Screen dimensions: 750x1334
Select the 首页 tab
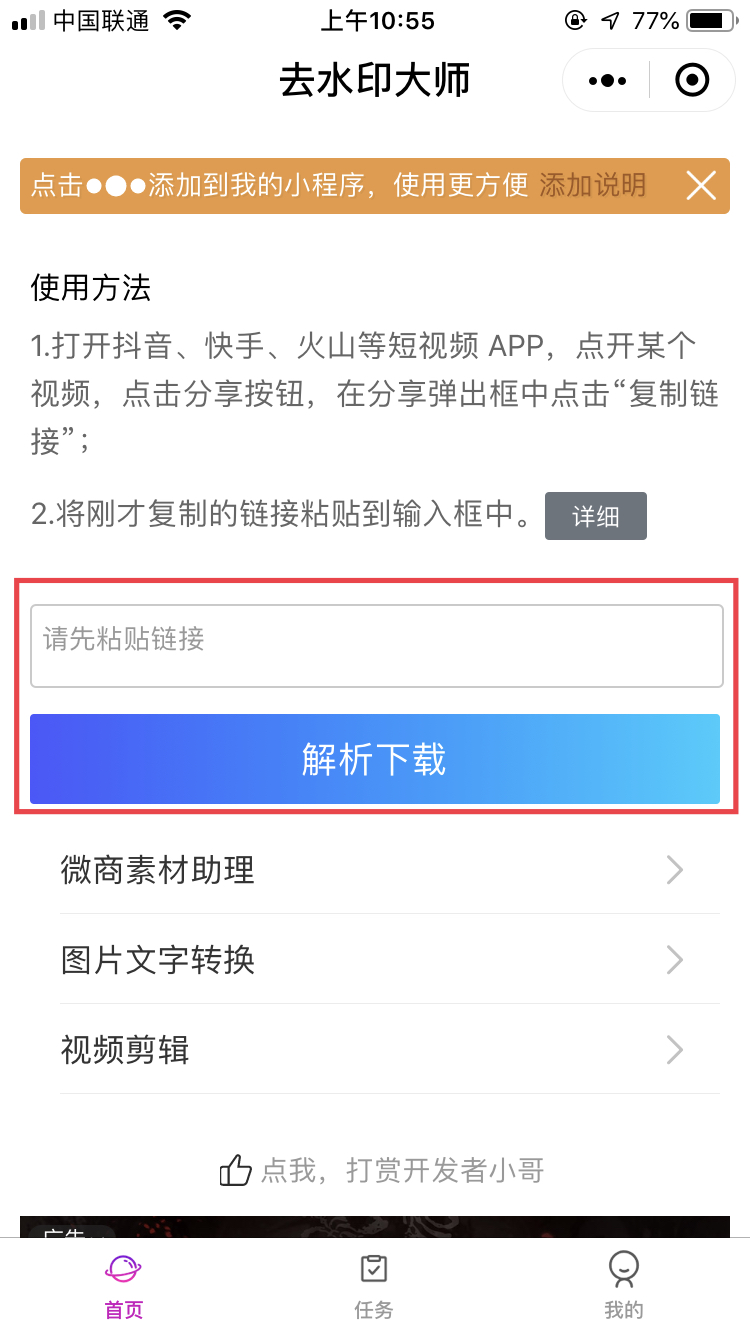pyautogui.click(x=124, y=1286)
